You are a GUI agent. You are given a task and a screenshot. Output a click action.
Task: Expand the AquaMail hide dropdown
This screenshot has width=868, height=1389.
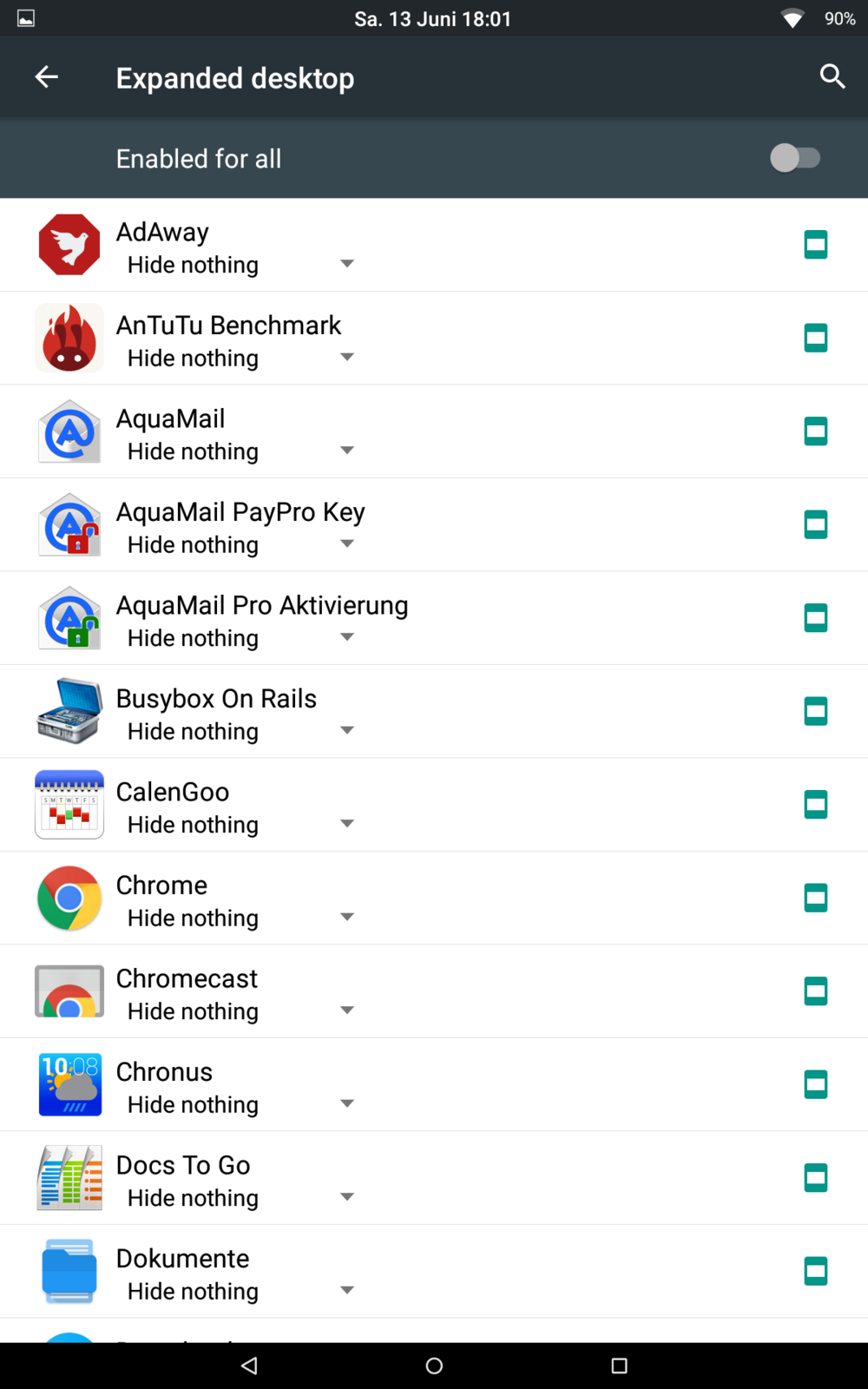239,451
